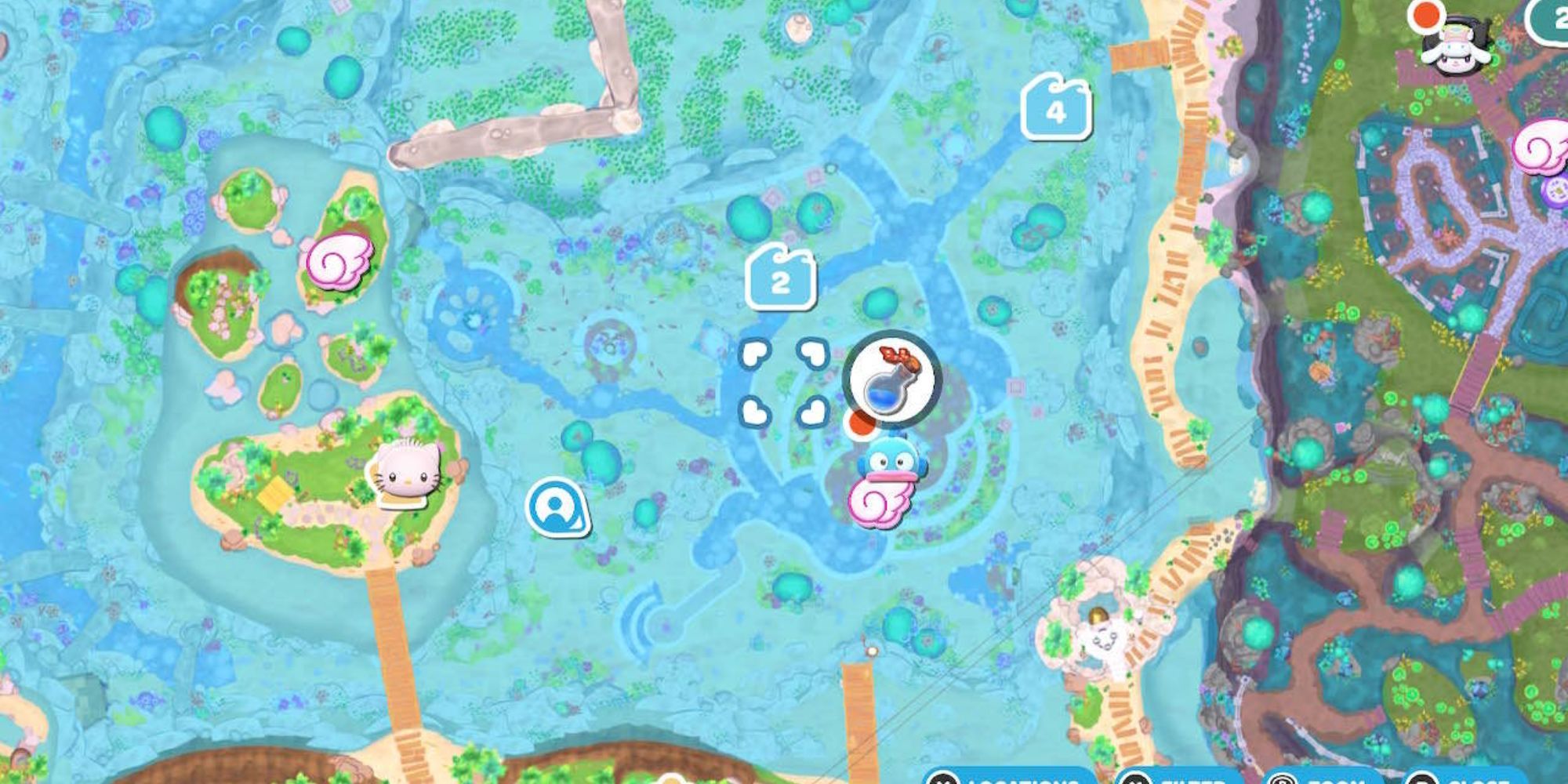Open the puzzle marker numbered 2
1568x784 pixels.
coord(780,278)
